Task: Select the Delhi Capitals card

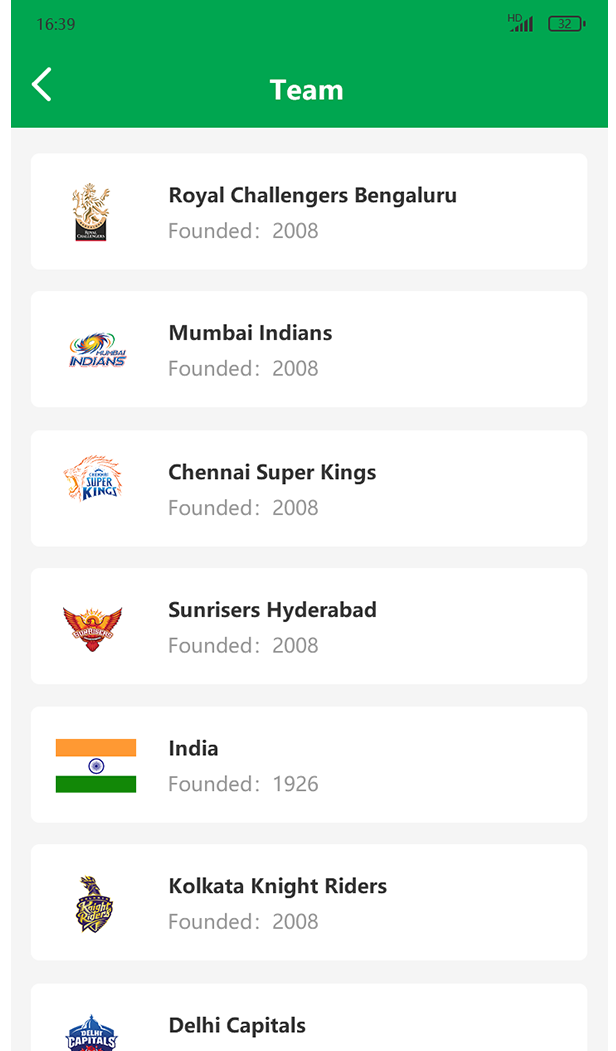Action: pos(309,1017)
